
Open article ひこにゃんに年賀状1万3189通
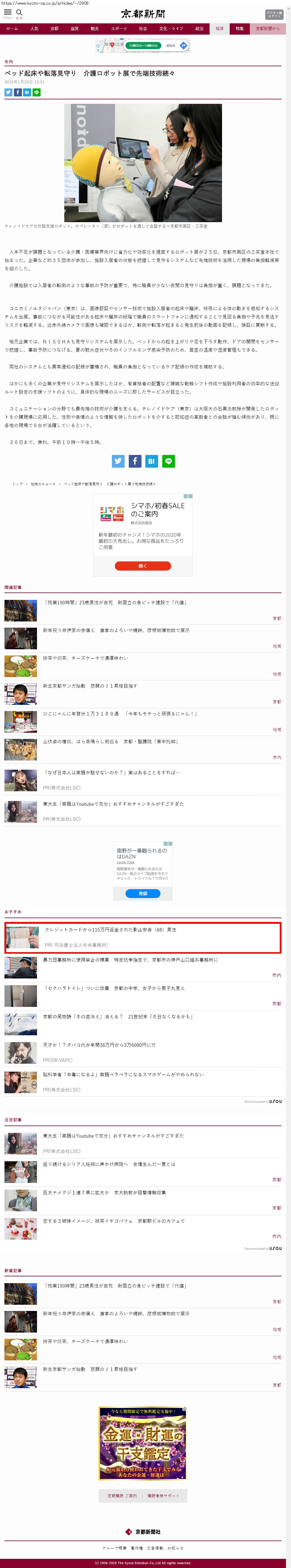[x=120, y=713]
